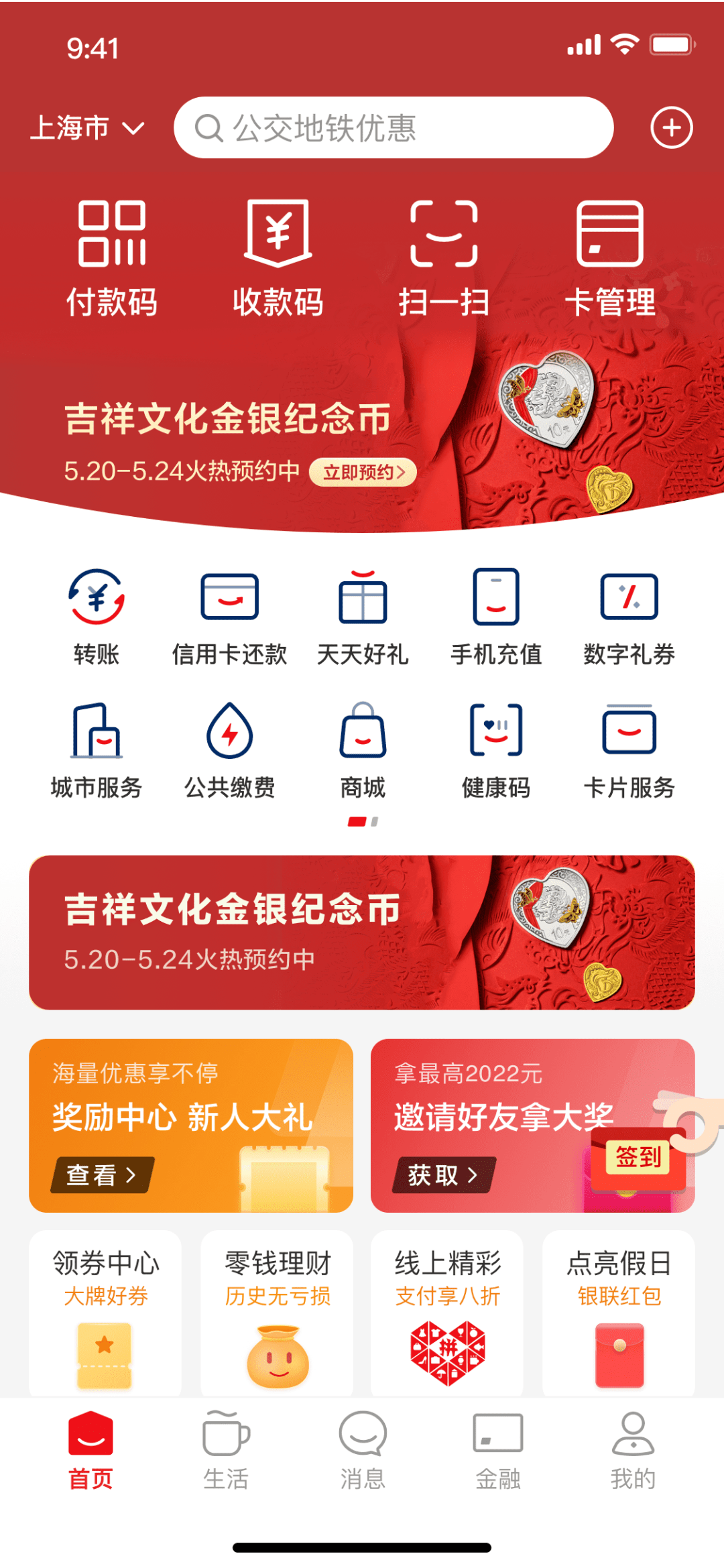Switch to the 生活 tab
Image resolution: width=724 pixels, height=1568 pixels.
pyautogui.click(x=227, y=1461)
